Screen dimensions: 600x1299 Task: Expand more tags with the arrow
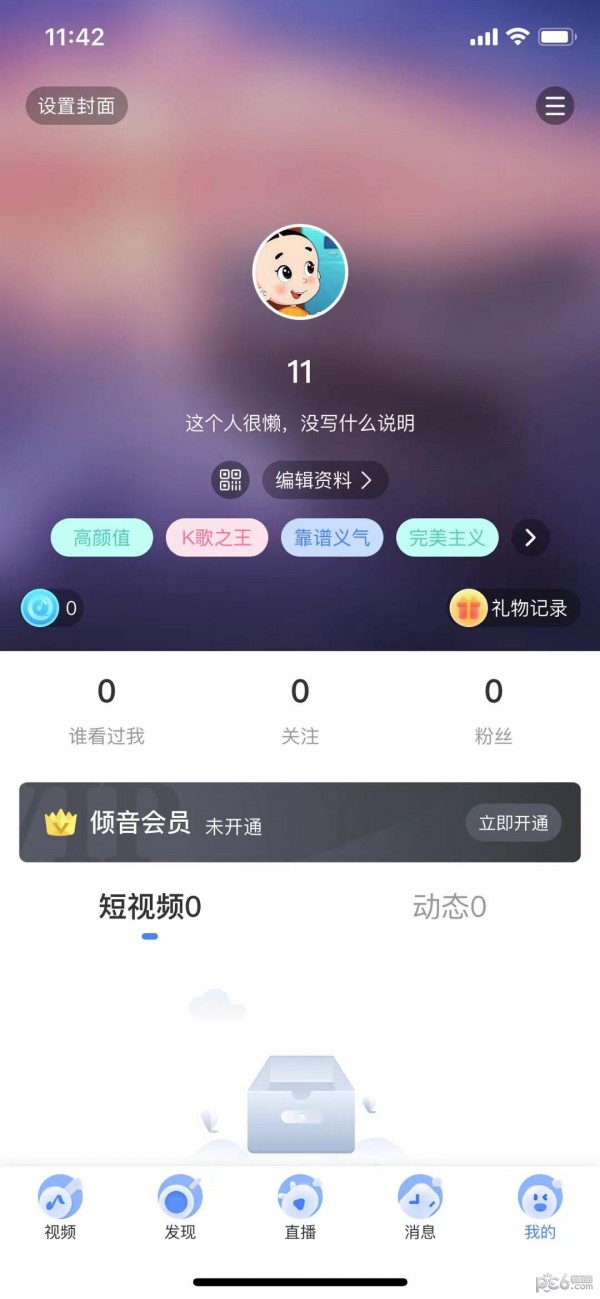(530, 538)
